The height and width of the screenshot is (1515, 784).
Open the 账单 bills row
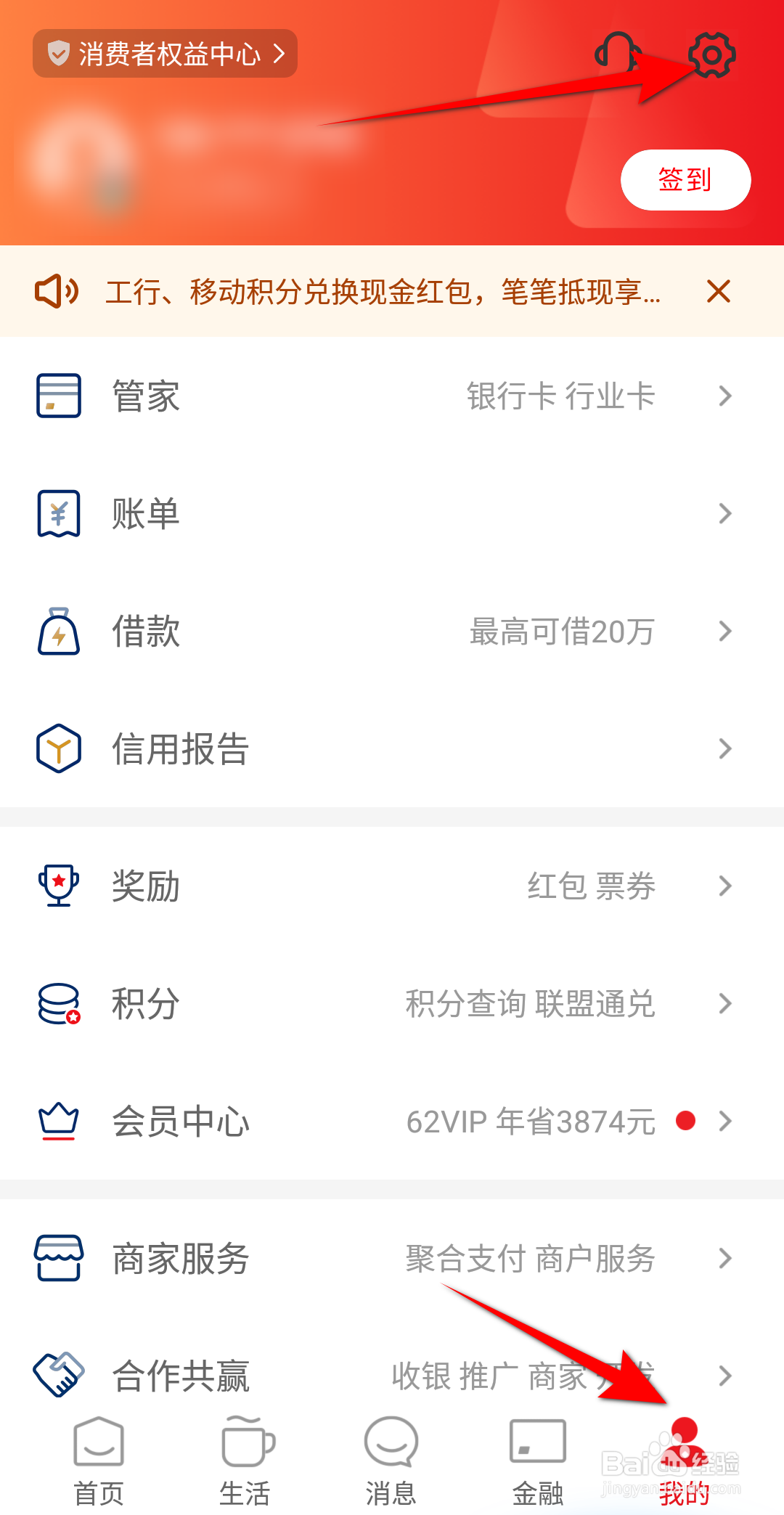pyautogui.click(x=392, y=514)
